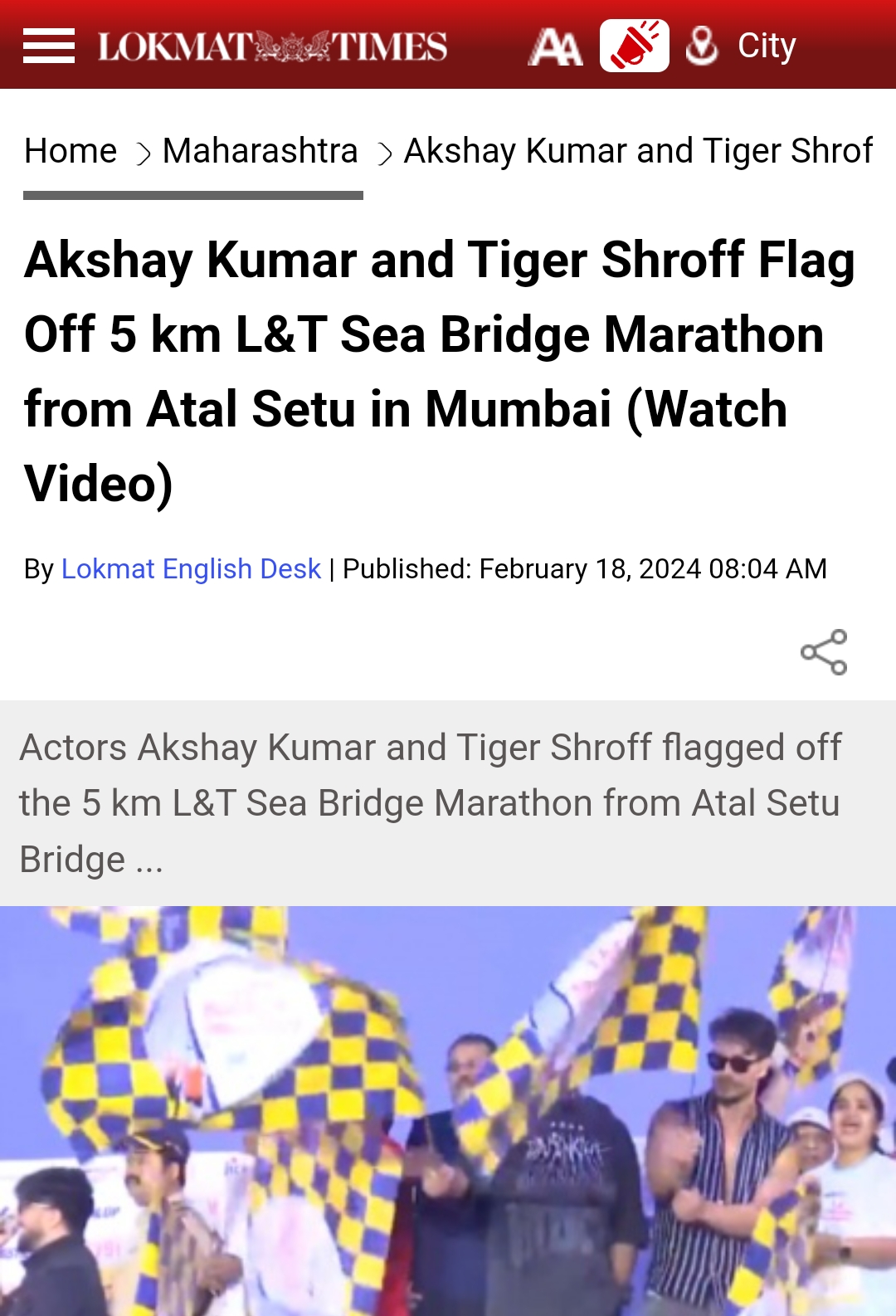
Task: Go to Home via the breadcrumb
Action: tap(71, 151)
